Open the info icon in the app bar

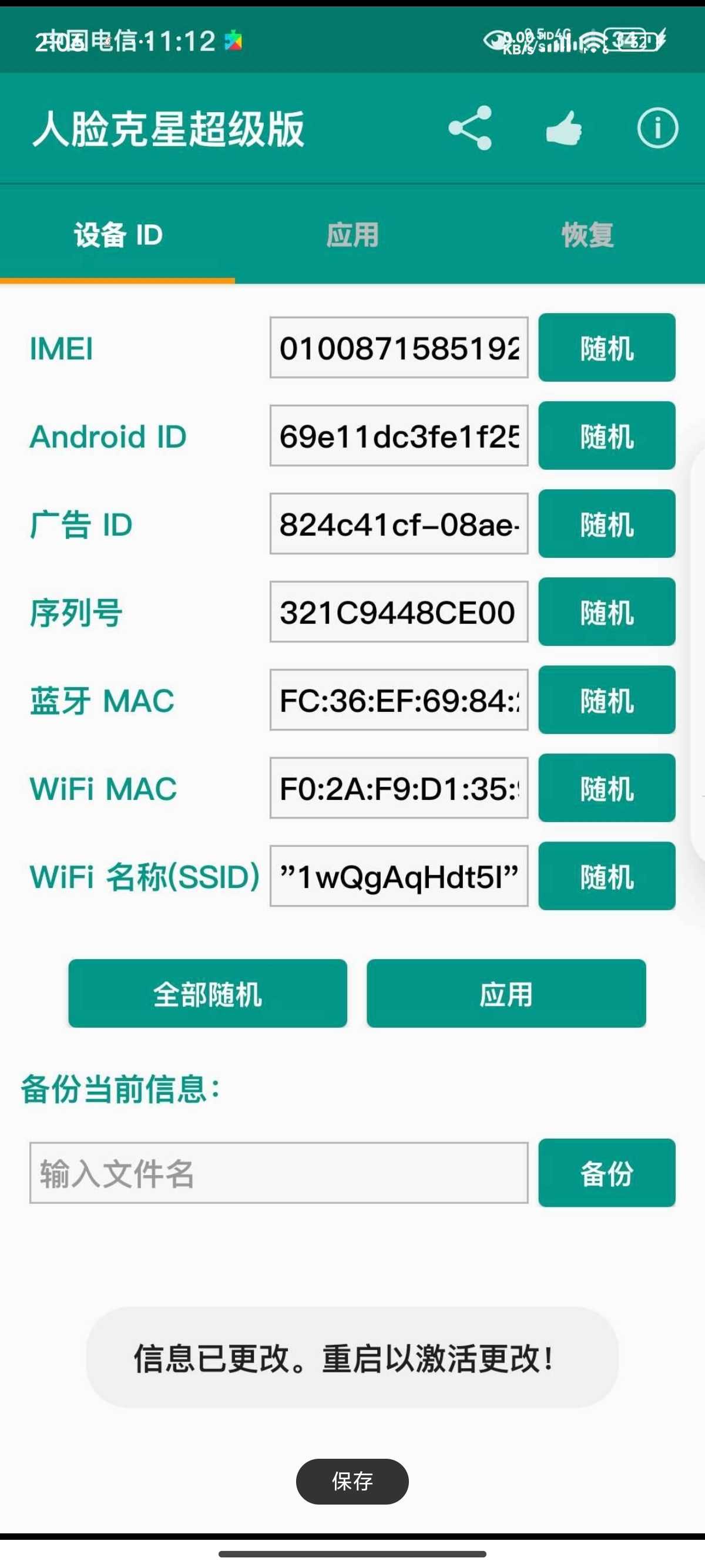(x=657, y=128)
